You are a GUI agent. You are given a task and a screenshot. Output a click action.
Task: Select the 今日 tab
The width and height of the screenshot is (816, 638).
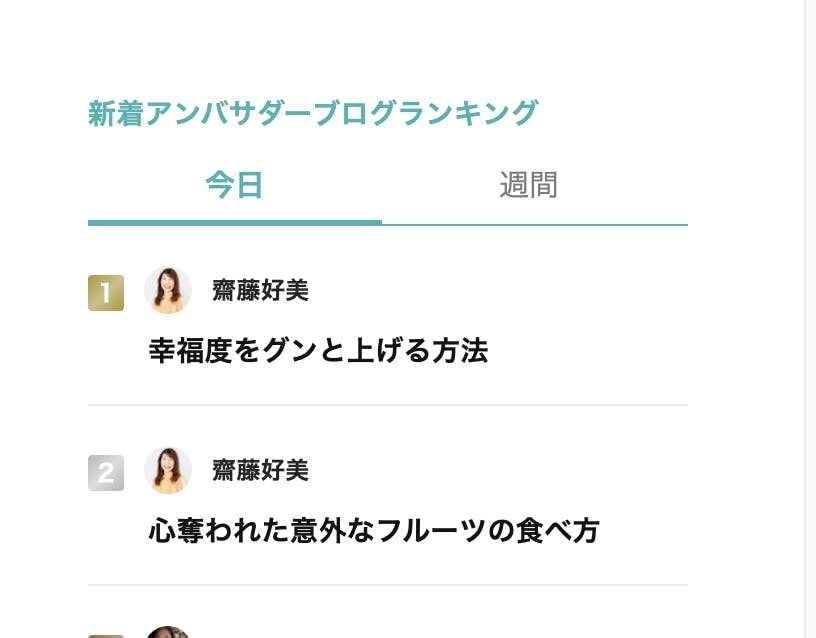235,185
